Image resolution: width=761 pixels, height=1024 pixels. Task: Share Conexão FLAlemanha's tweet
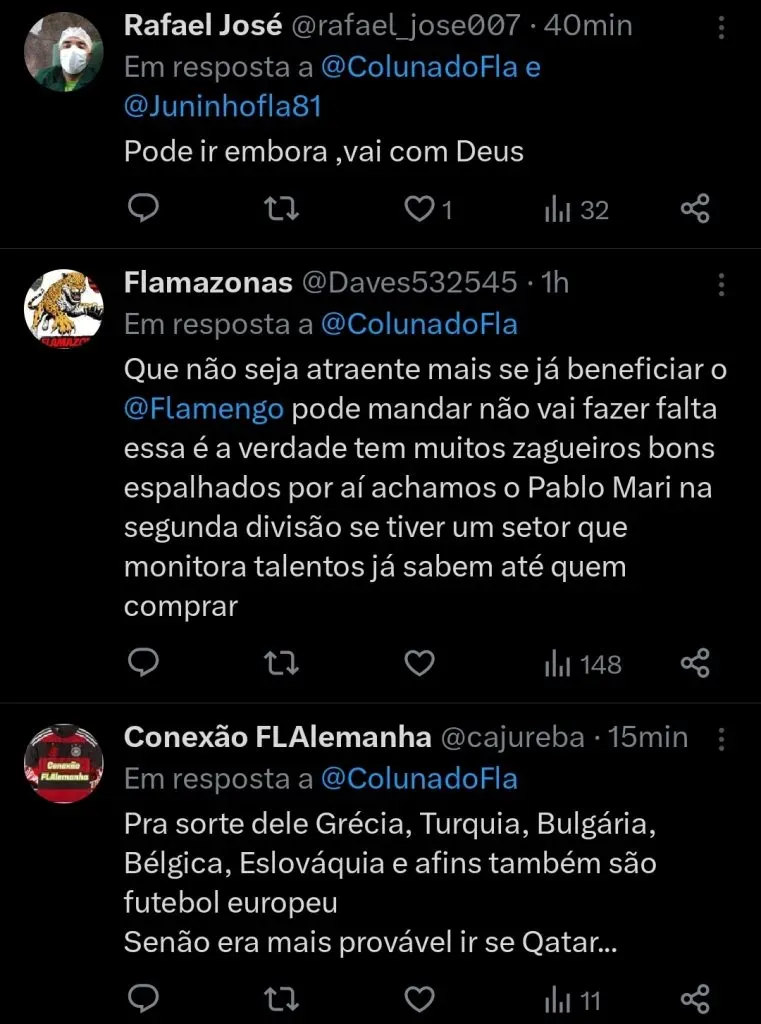[695, 998]
